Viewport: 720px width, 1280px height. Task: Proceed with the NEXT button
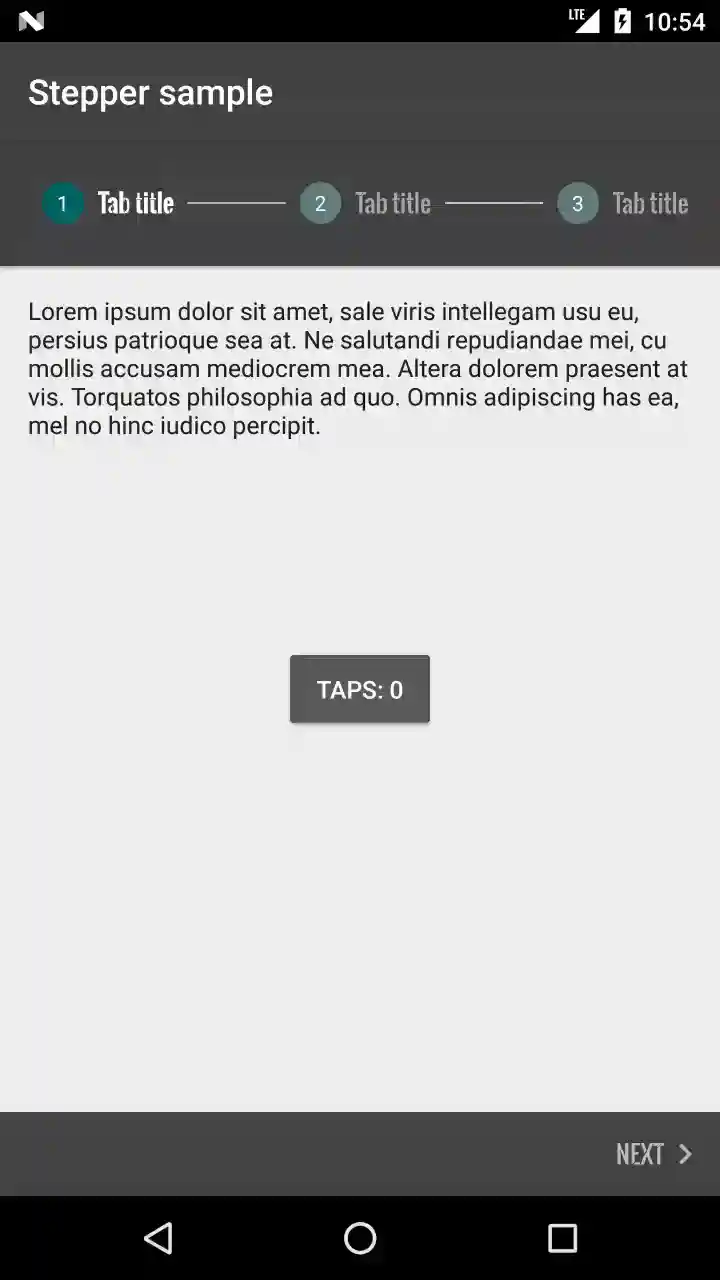coord(654,1154)
